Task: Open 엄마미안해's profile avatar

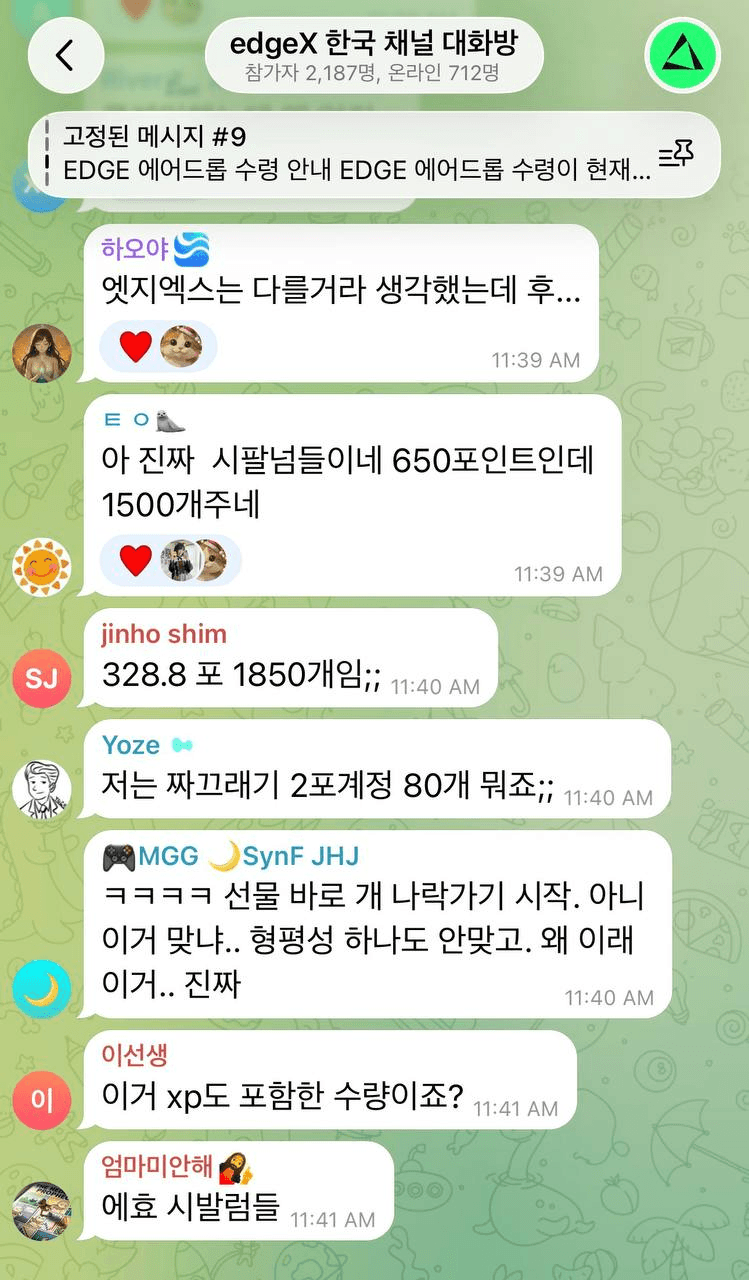Action: coord(41,1212)
